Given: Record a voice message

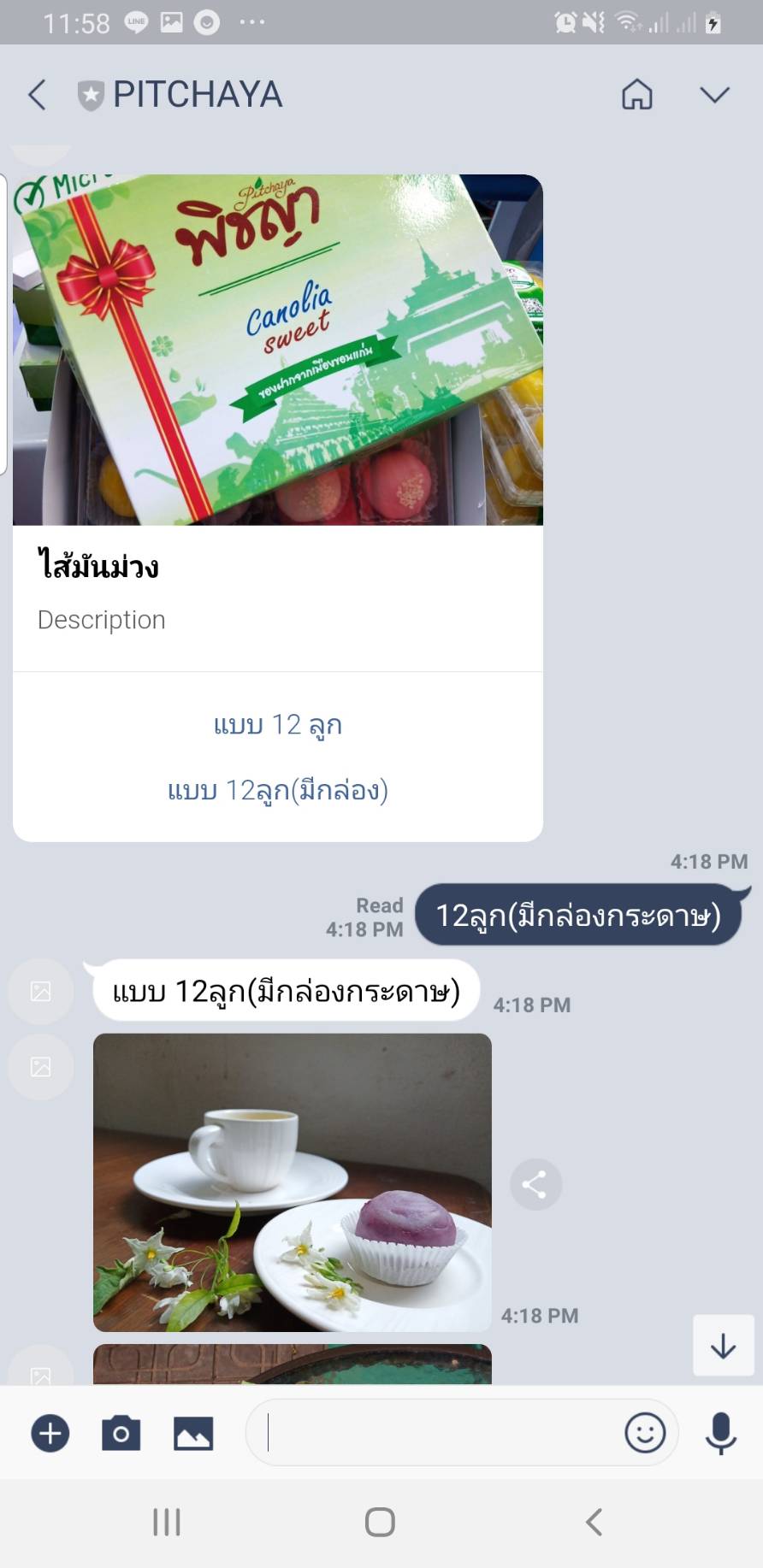Looking at the screenshot, I should pos(720,1433).
